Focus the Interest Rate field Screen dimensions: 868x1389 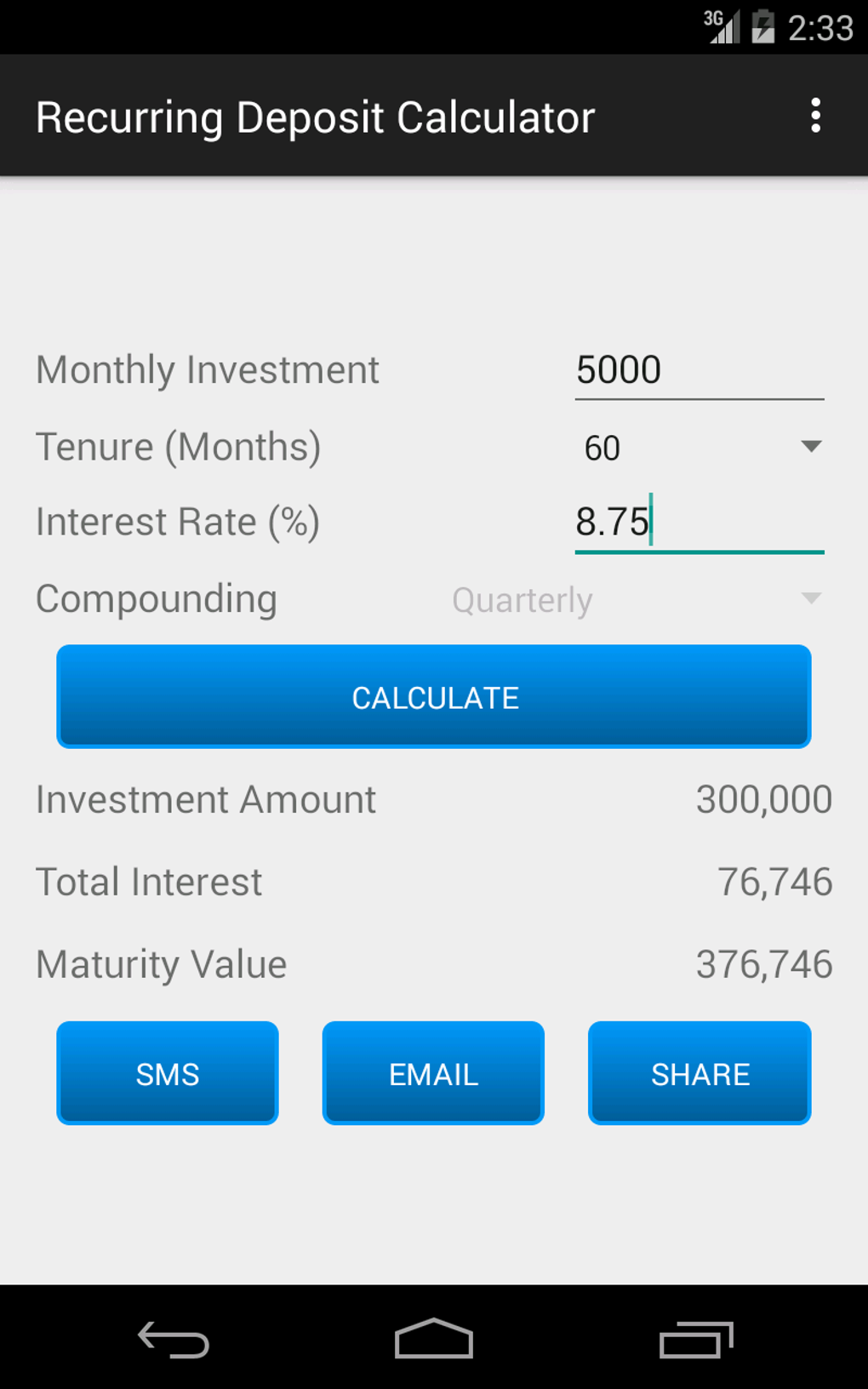(699, 523)
